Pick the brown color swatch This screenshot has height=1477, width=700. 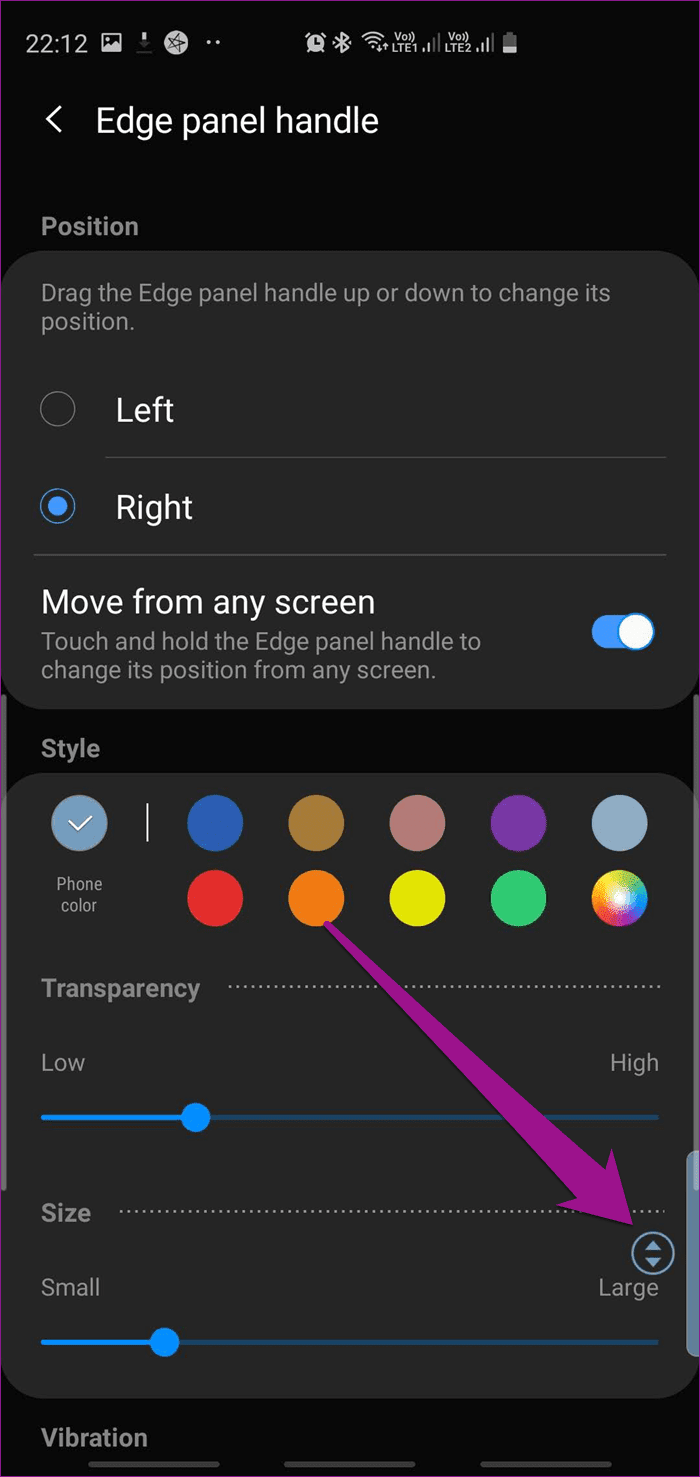coord(316,823)
